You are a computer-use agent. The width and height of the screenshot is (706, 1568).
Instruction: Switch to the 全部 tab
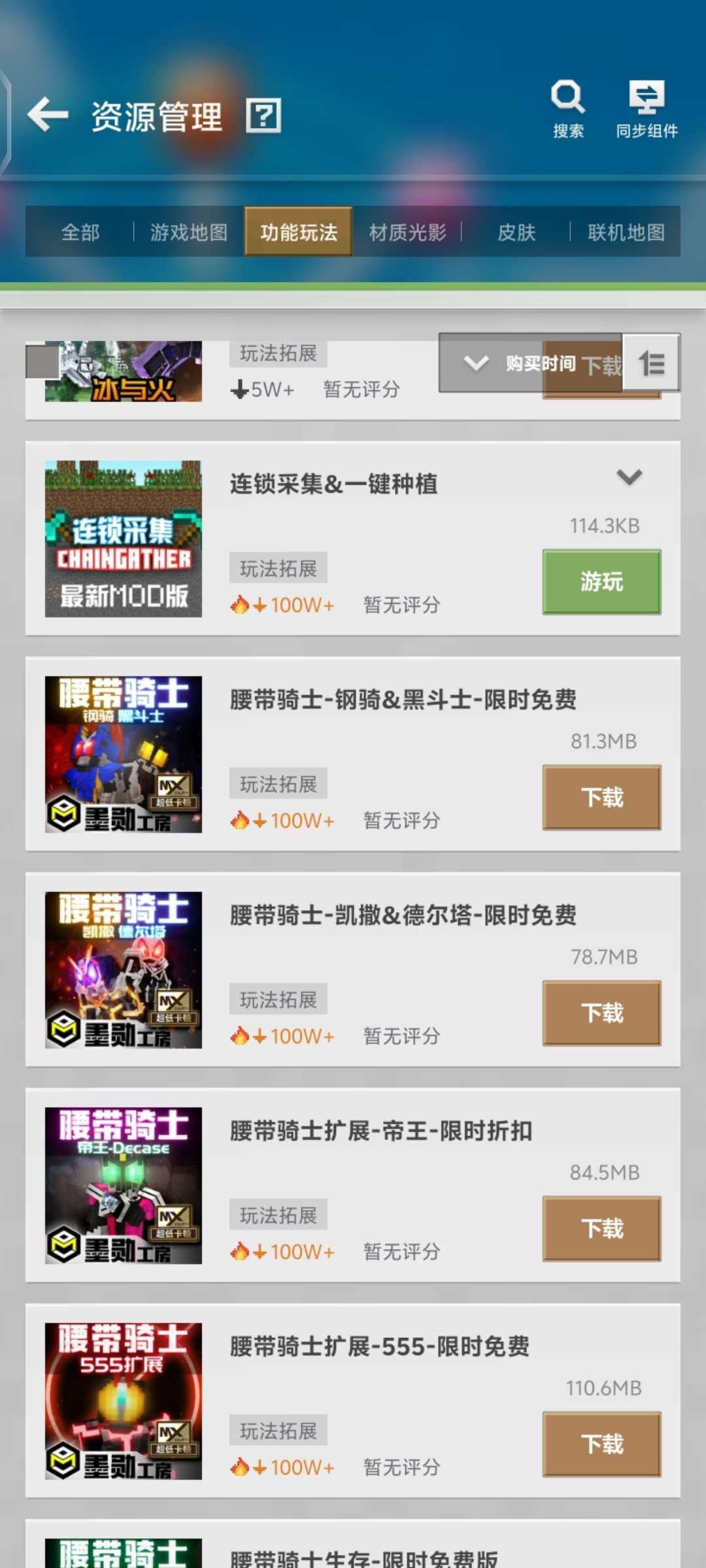pos(80,232)
